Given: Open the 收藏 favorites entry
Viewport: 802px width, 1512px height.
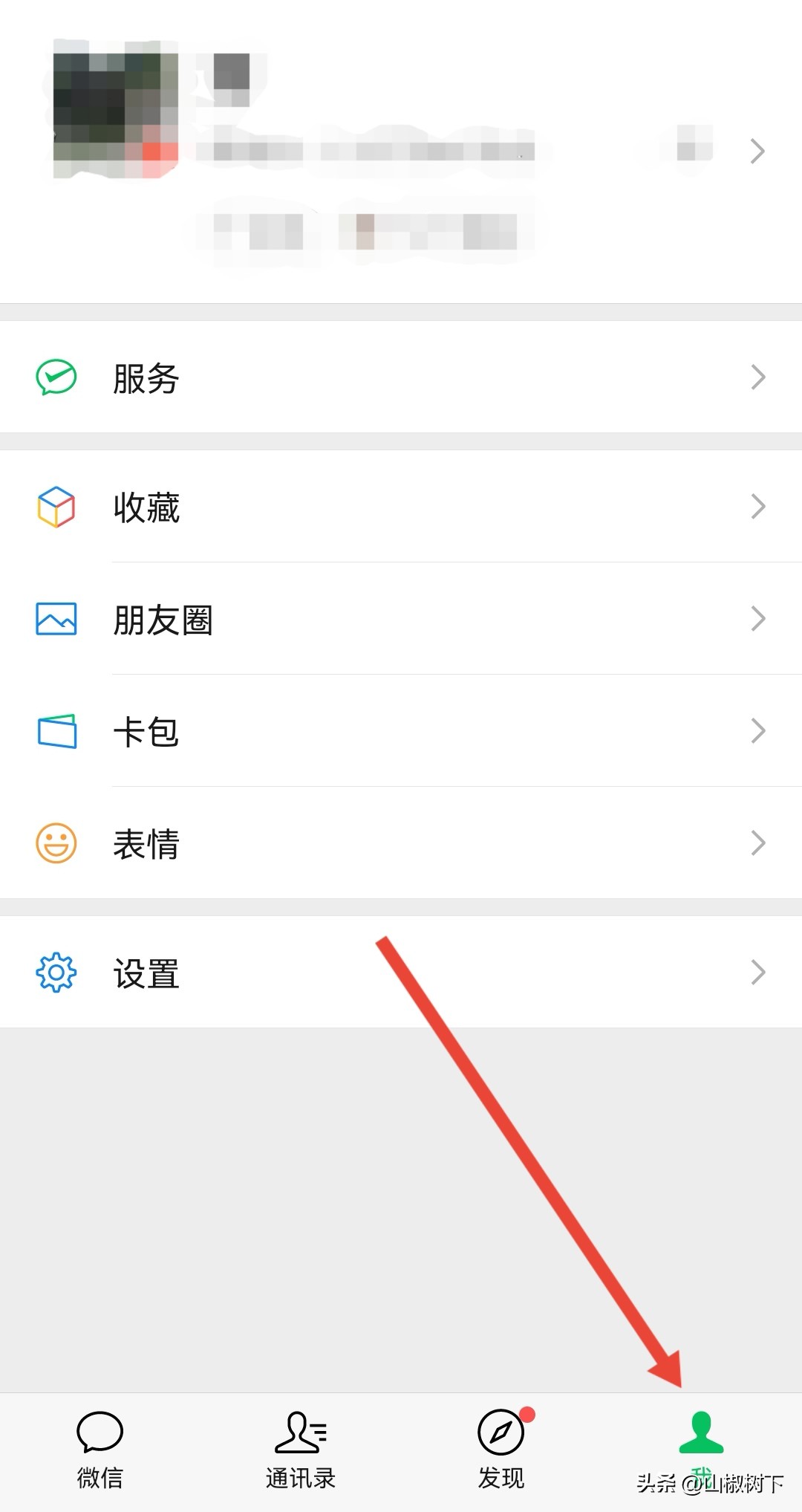Looking at the screenshot, I should (x=297, y=507).
